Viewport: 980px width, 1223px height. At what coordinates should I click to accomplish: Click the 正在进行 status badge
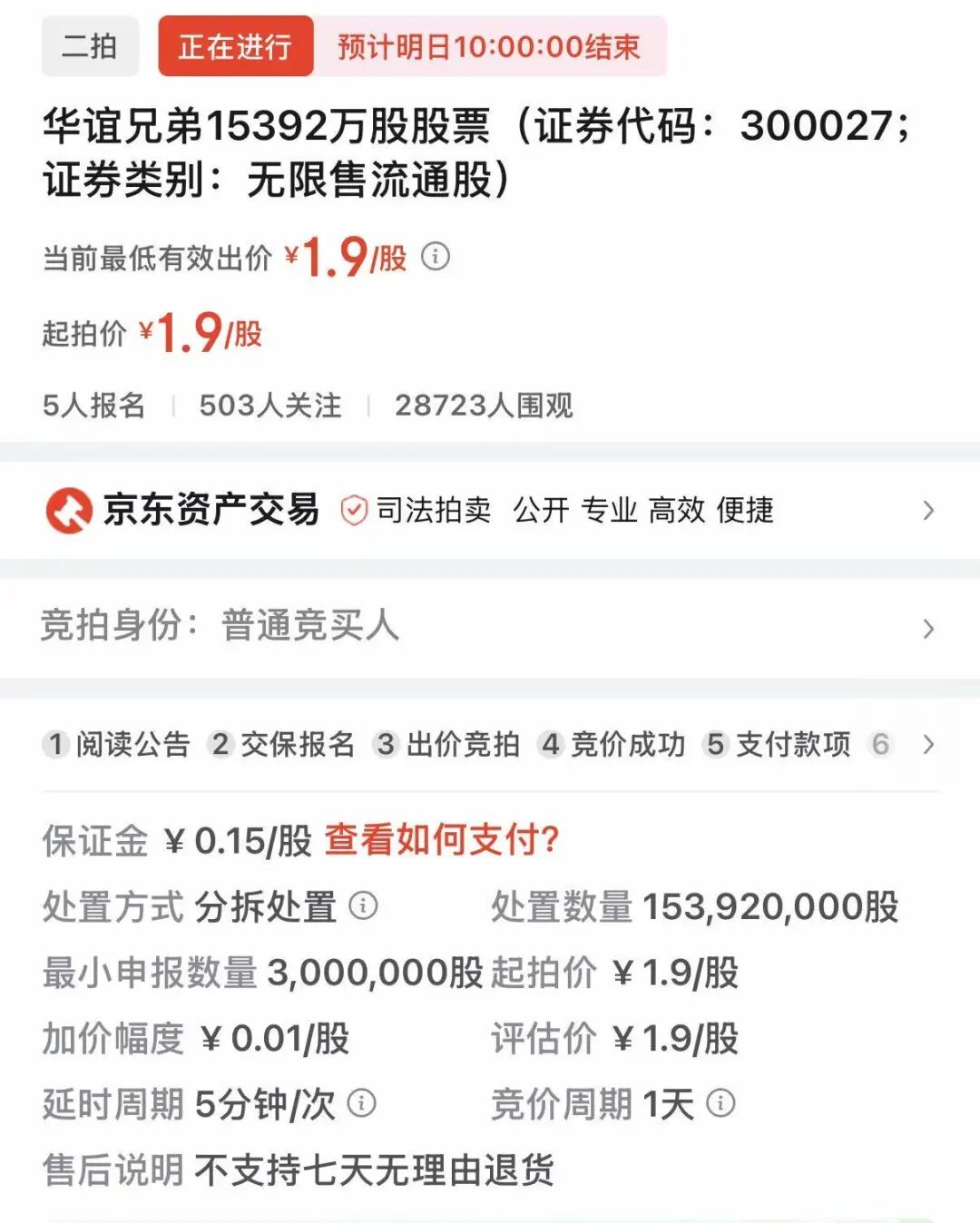(x=234, y=45)
